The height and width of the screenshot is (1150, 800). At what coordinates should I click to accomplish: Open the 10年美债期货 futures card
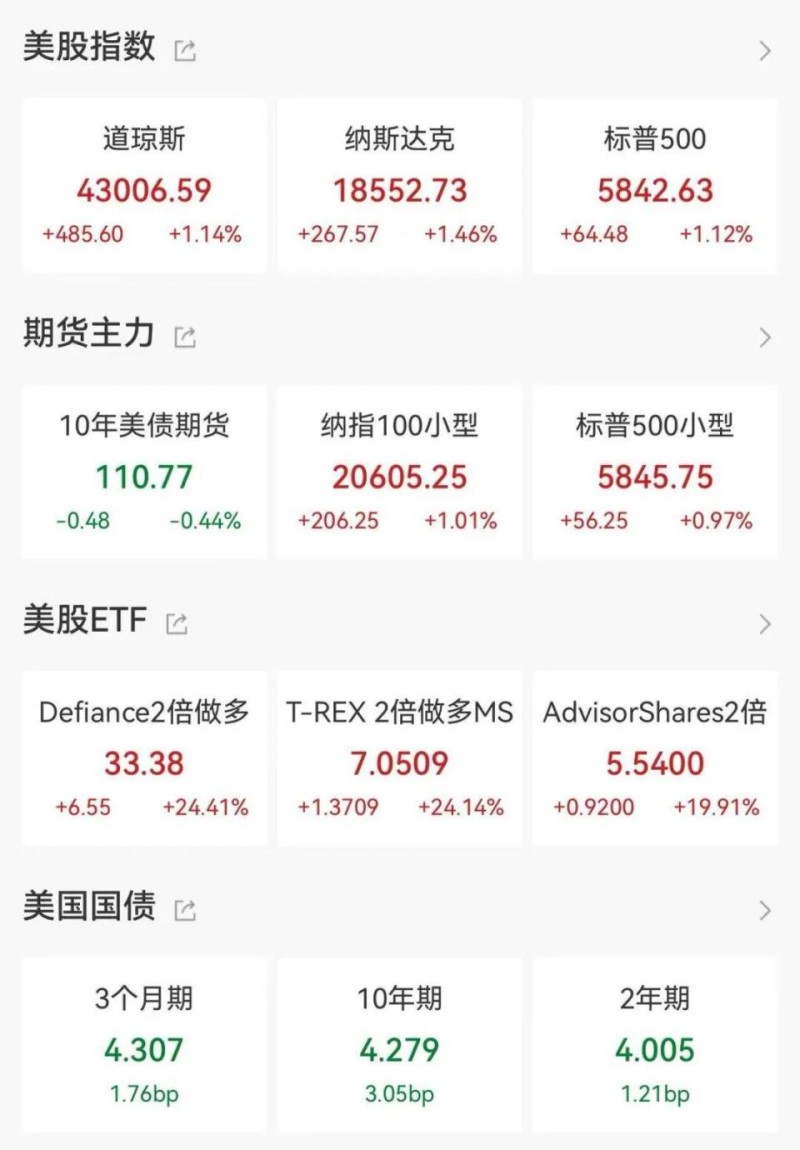(x=142, y=470)
